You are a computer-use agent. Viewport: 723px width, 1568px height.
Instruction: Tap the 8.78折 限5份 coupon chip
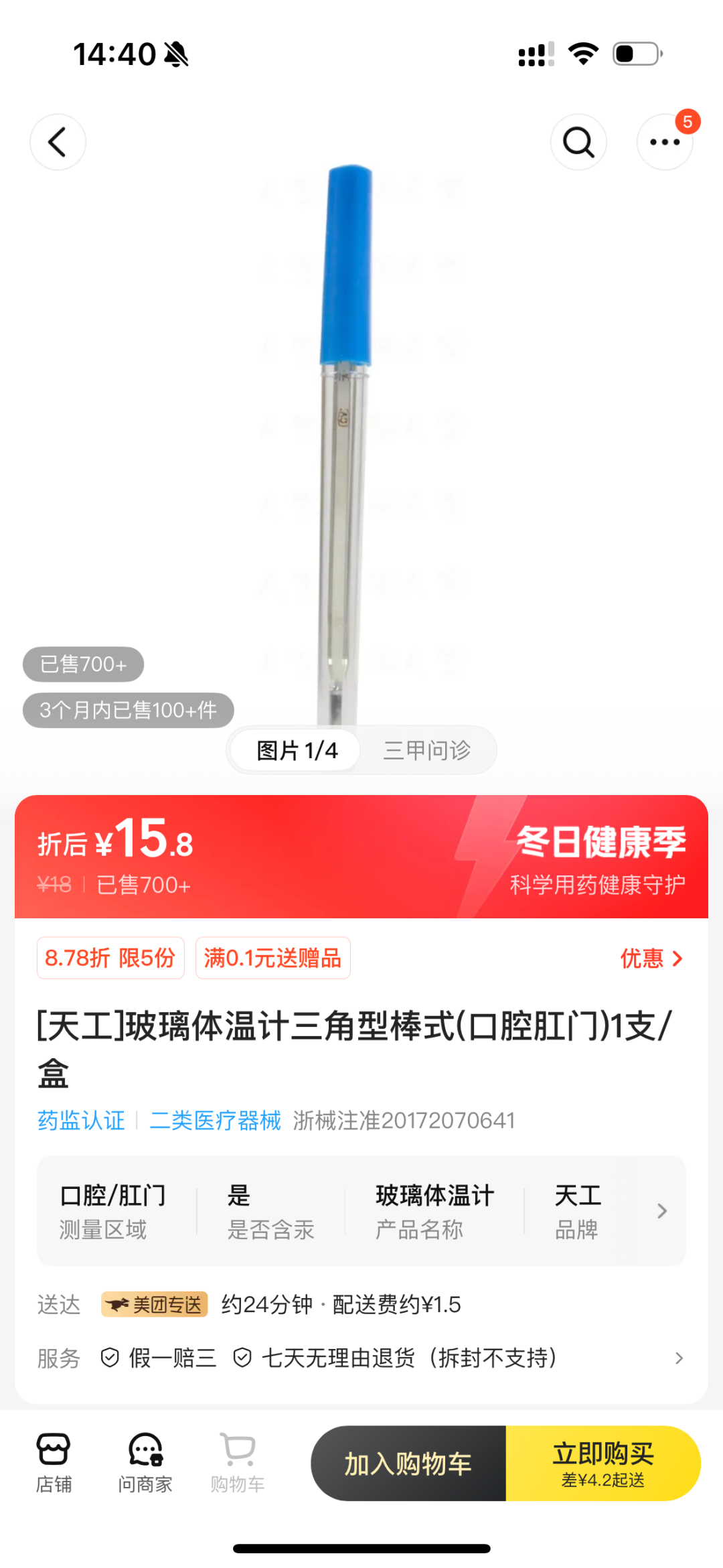[x=110, y=958]
